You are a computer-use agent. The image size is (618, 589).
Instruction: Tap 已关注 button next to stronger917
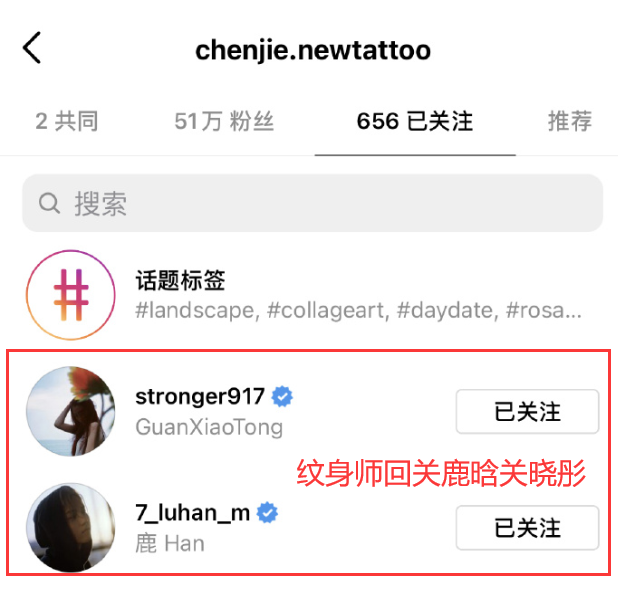[527, 412]
